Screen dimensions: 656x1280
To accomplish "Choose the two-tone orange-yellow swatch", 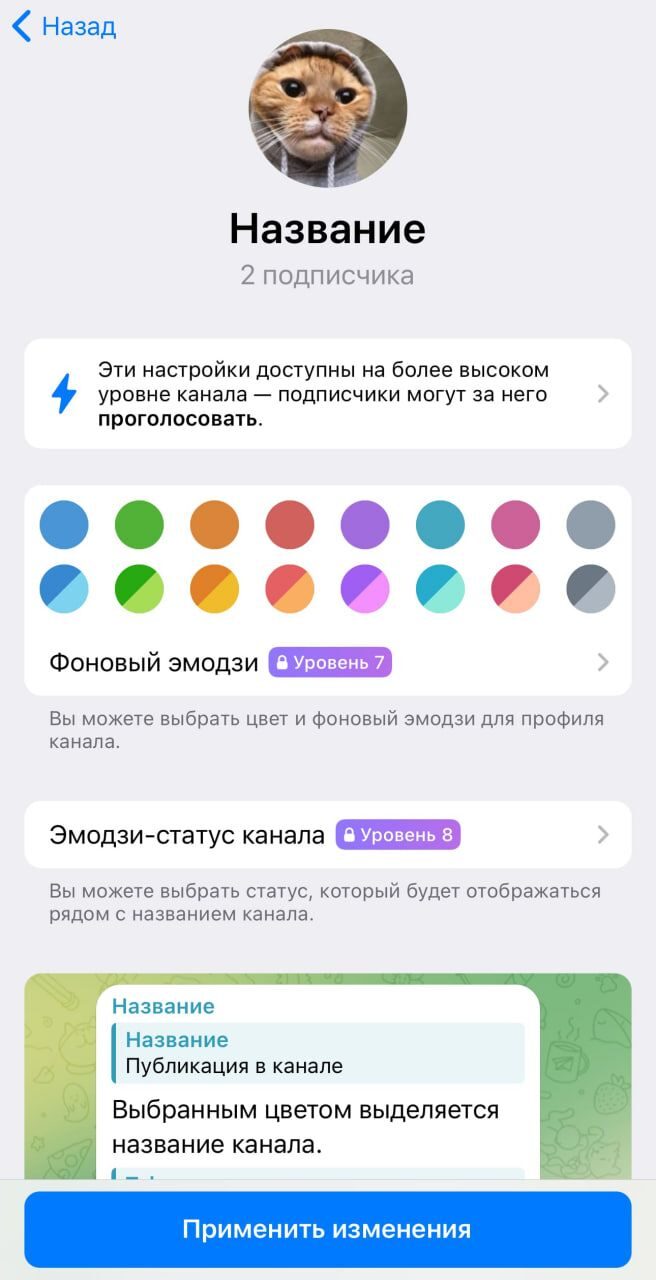I will 215,589.
